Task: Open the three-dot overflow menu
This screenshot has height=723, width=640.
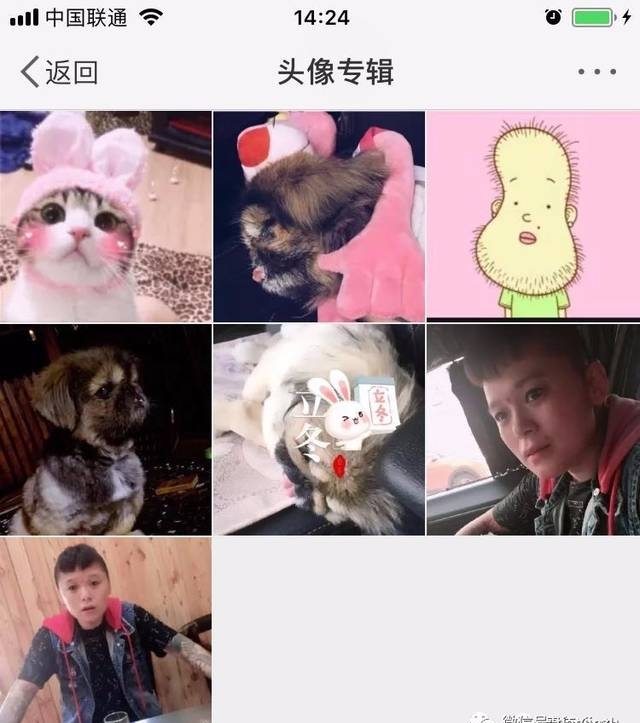Action: tap(597, 72)
